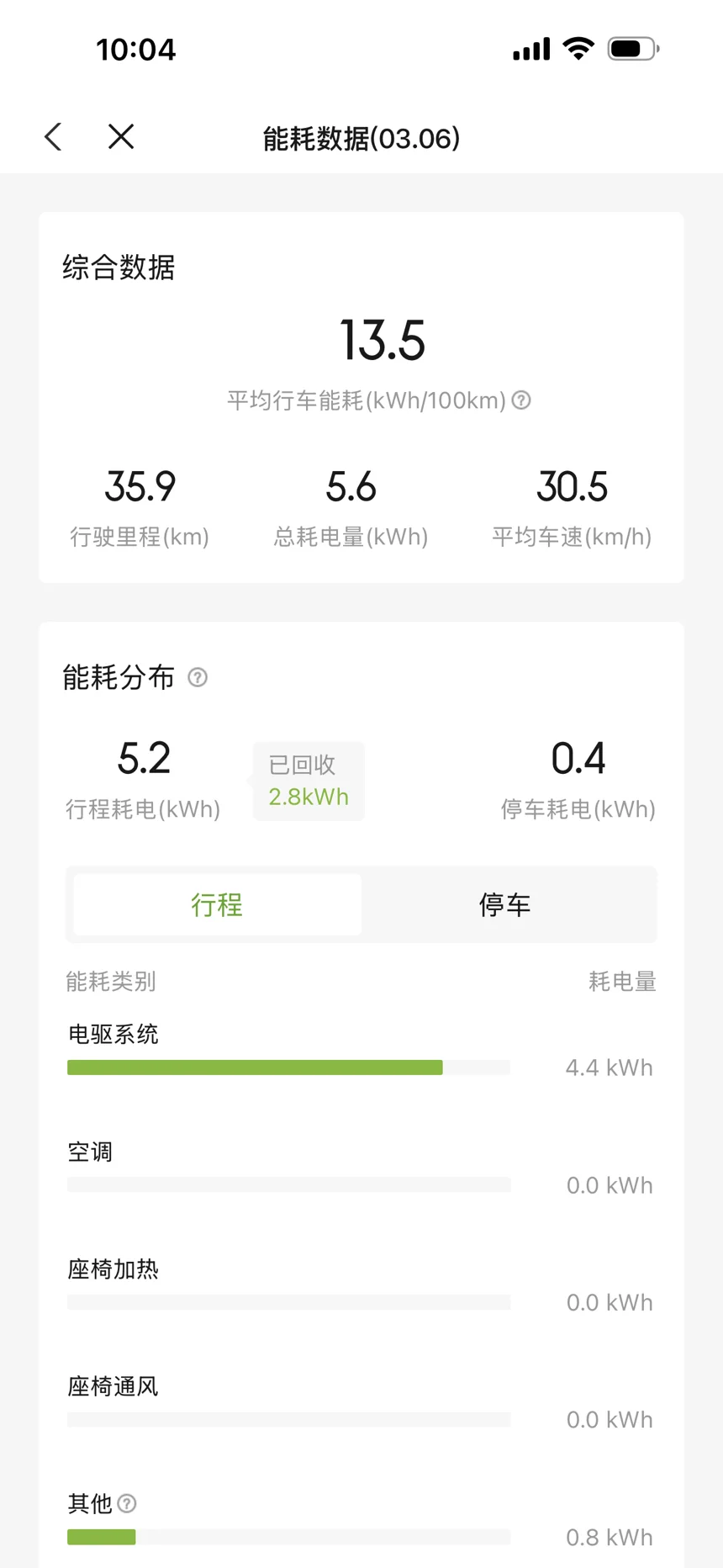The image size is (723, 1568).
Task: Show the help info next to 其他
Action: (127, 1503)
